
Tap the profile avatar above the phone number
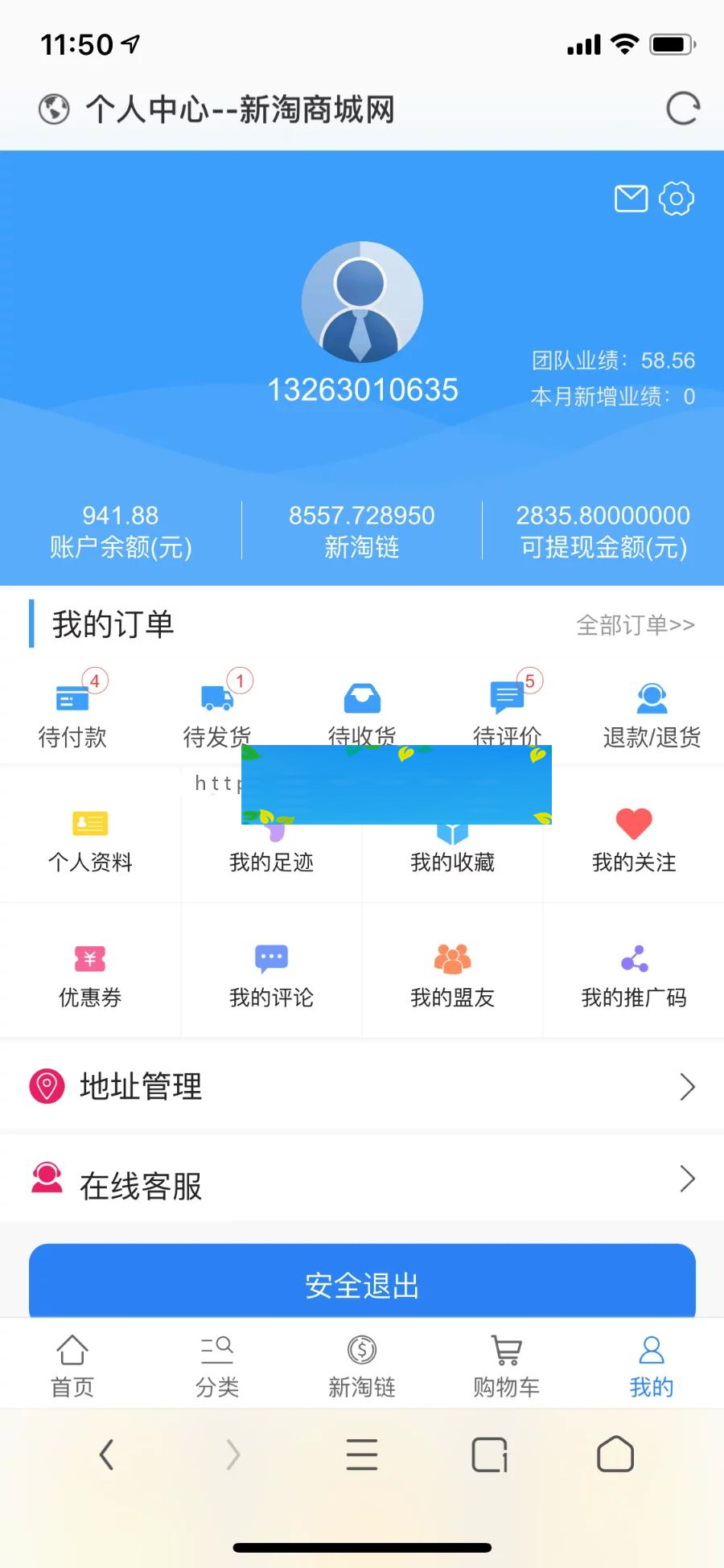(x=362, y=302)
